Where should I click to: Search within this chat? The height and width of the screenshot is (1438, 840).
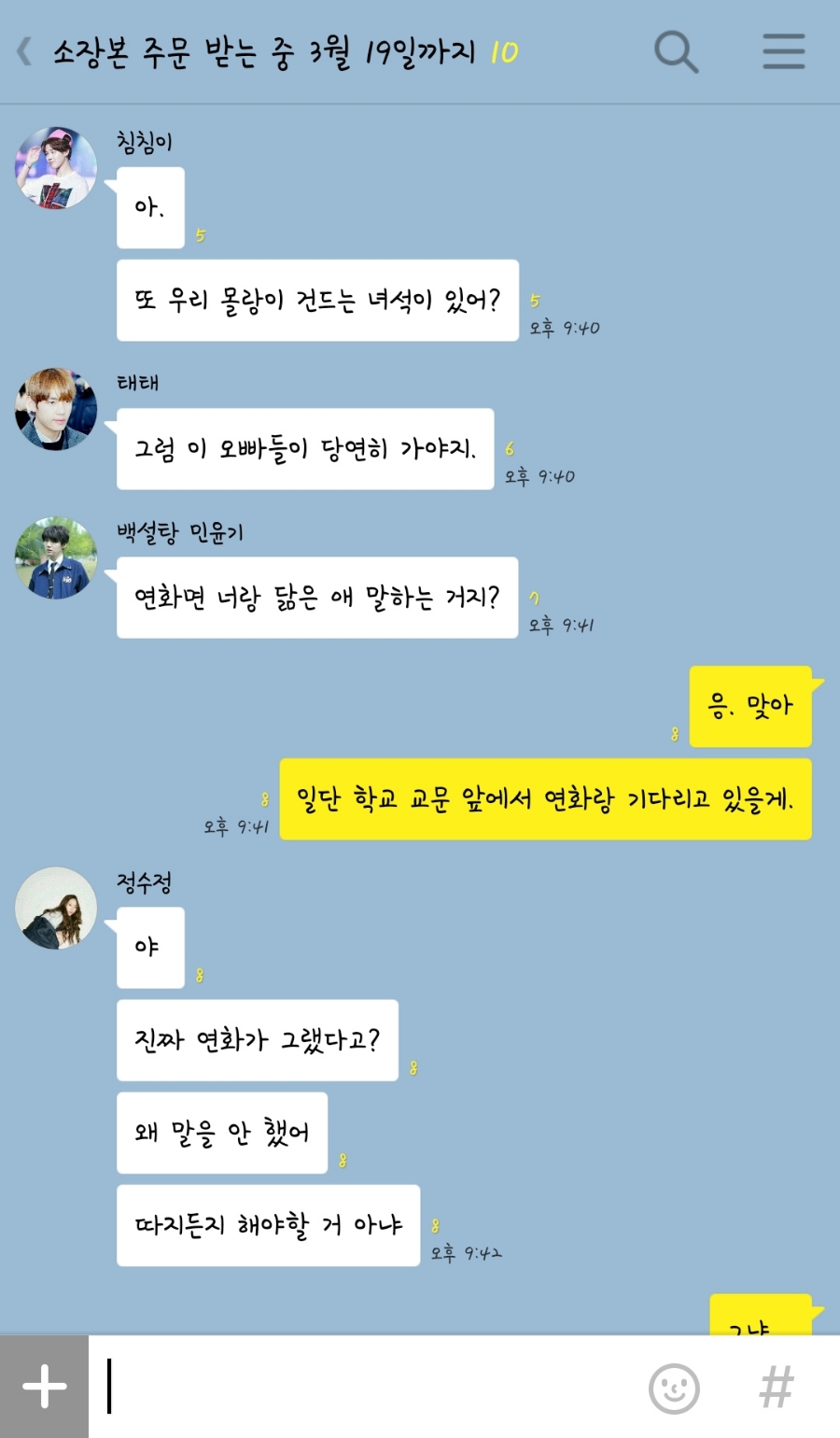click(x=676, y=51)
